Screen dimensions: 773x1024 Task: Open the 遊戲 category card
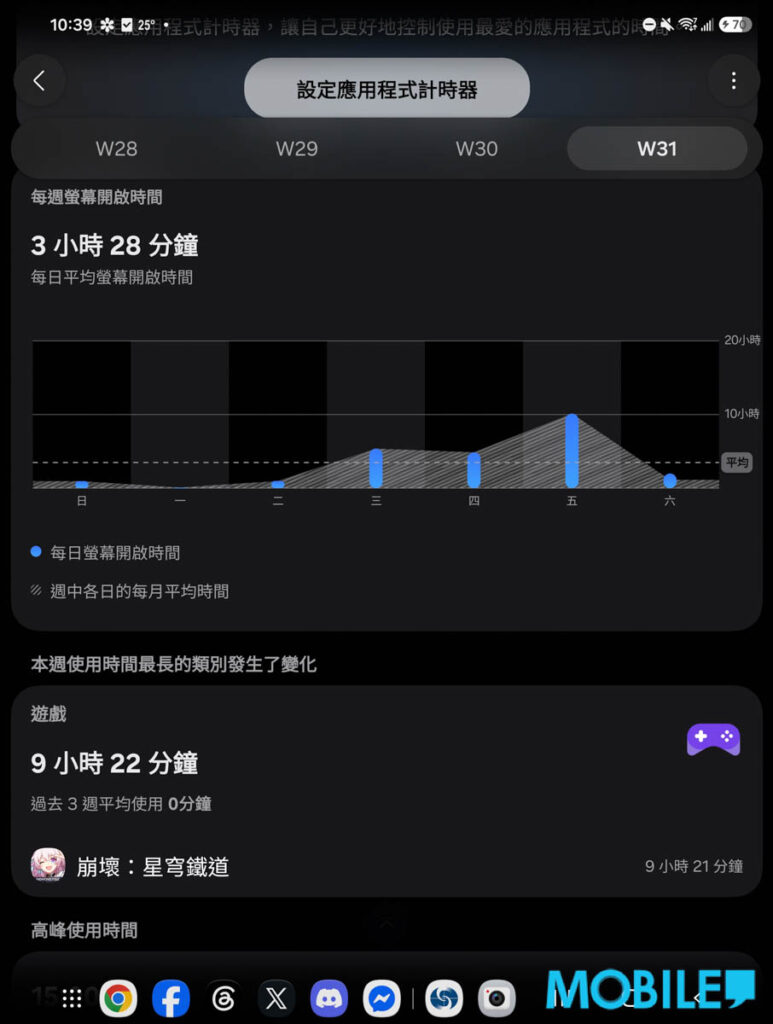click(x=386, y=791)
